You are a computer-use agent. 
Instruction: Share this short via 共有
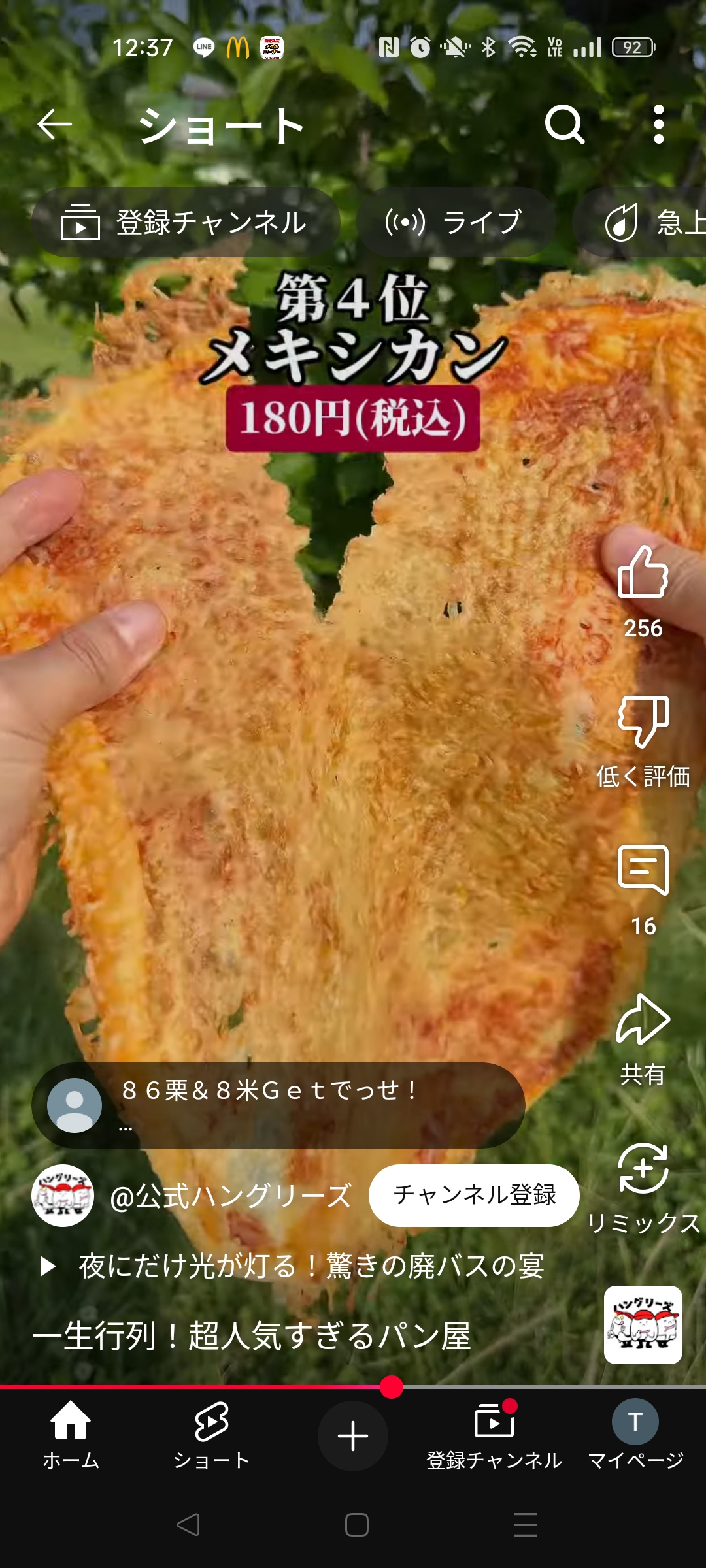coord(643,1021)
